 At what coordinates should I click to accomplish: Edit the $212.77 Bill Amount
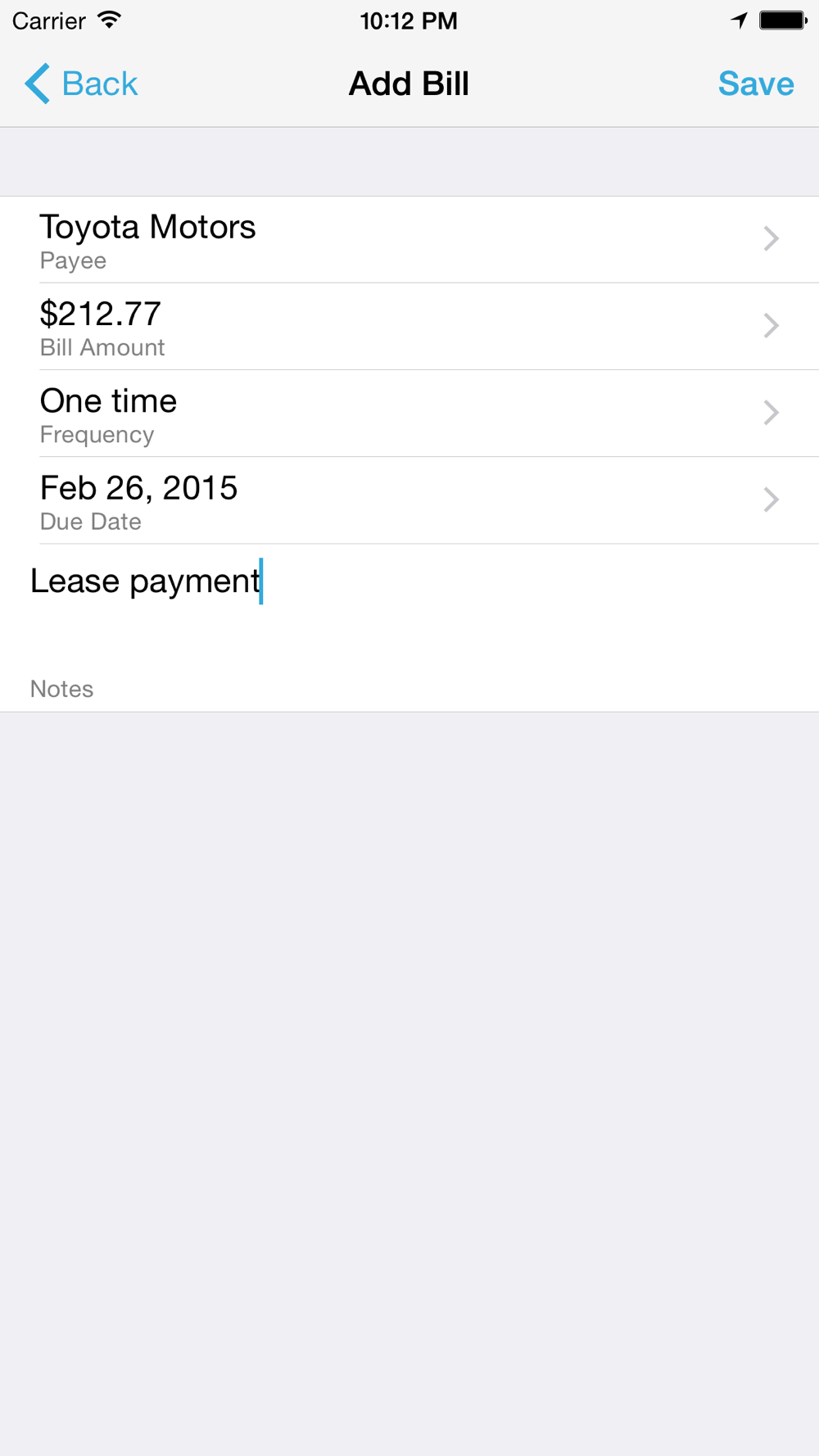(x=409, y=327)
